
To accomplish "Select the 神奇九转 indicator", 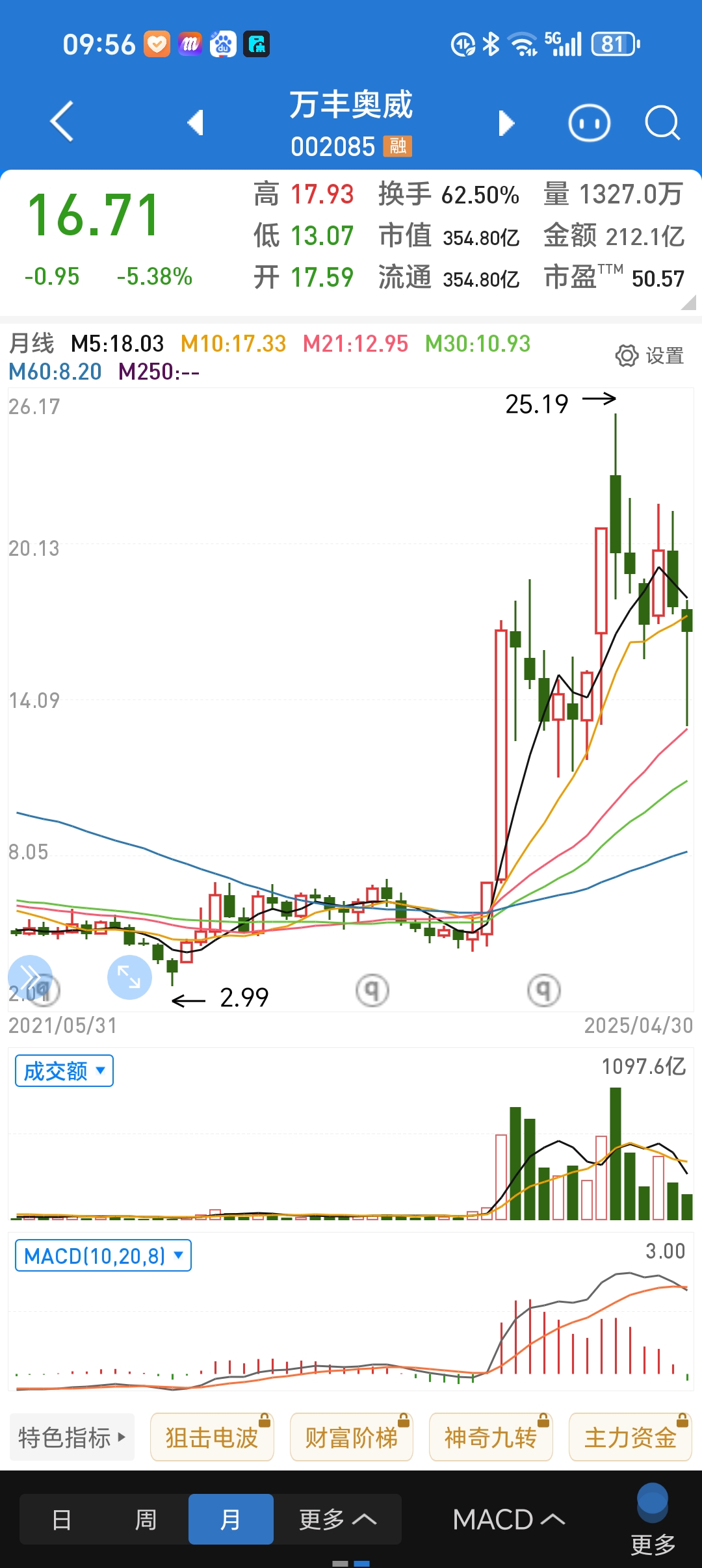I will (491, 1437).
